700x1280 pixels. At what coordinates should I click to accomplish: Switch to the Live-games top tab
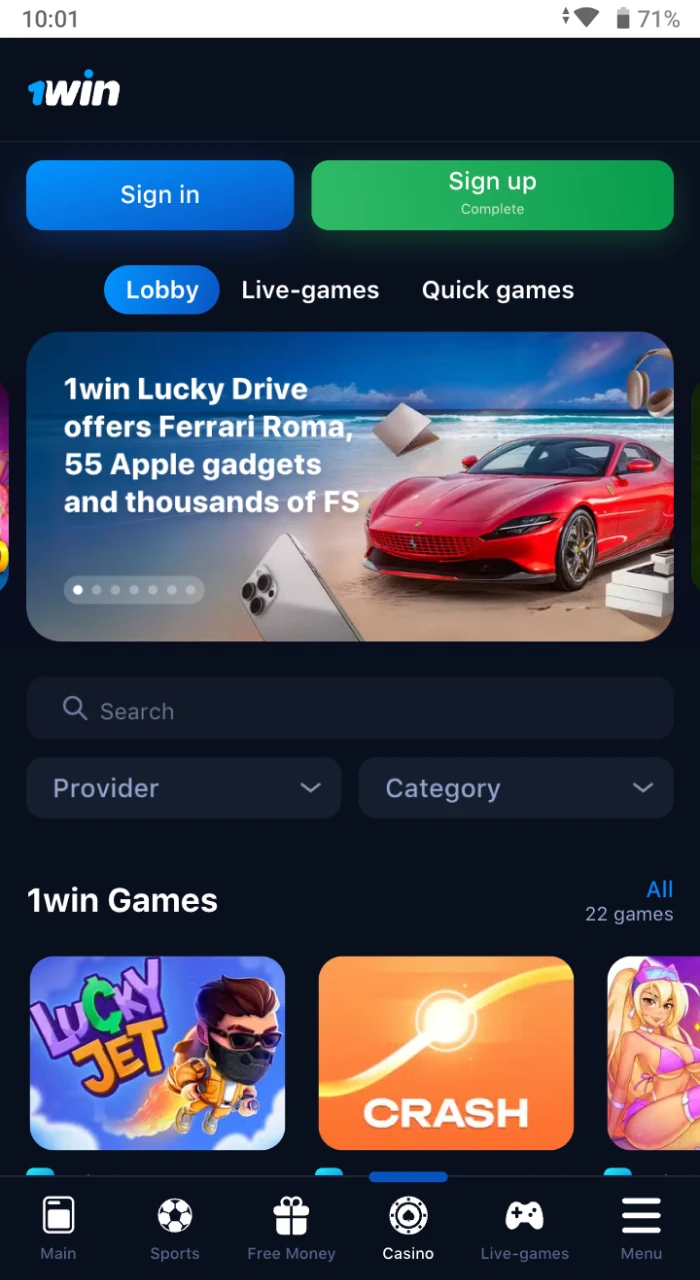tap(310, 290)
